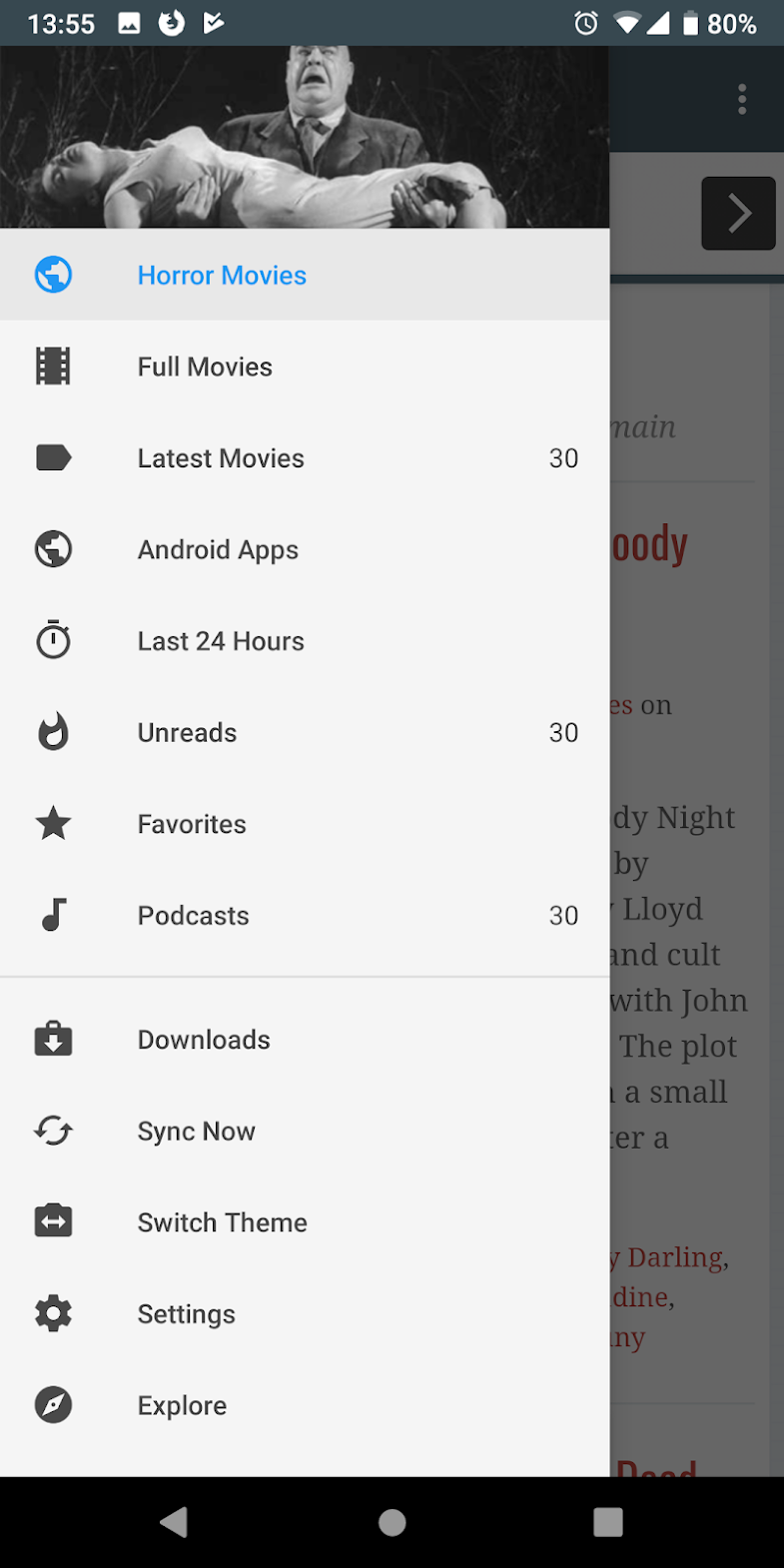Tap Explore in the drawer
This screenshot has height=1568, width=784.
(x=182, y=1405)
